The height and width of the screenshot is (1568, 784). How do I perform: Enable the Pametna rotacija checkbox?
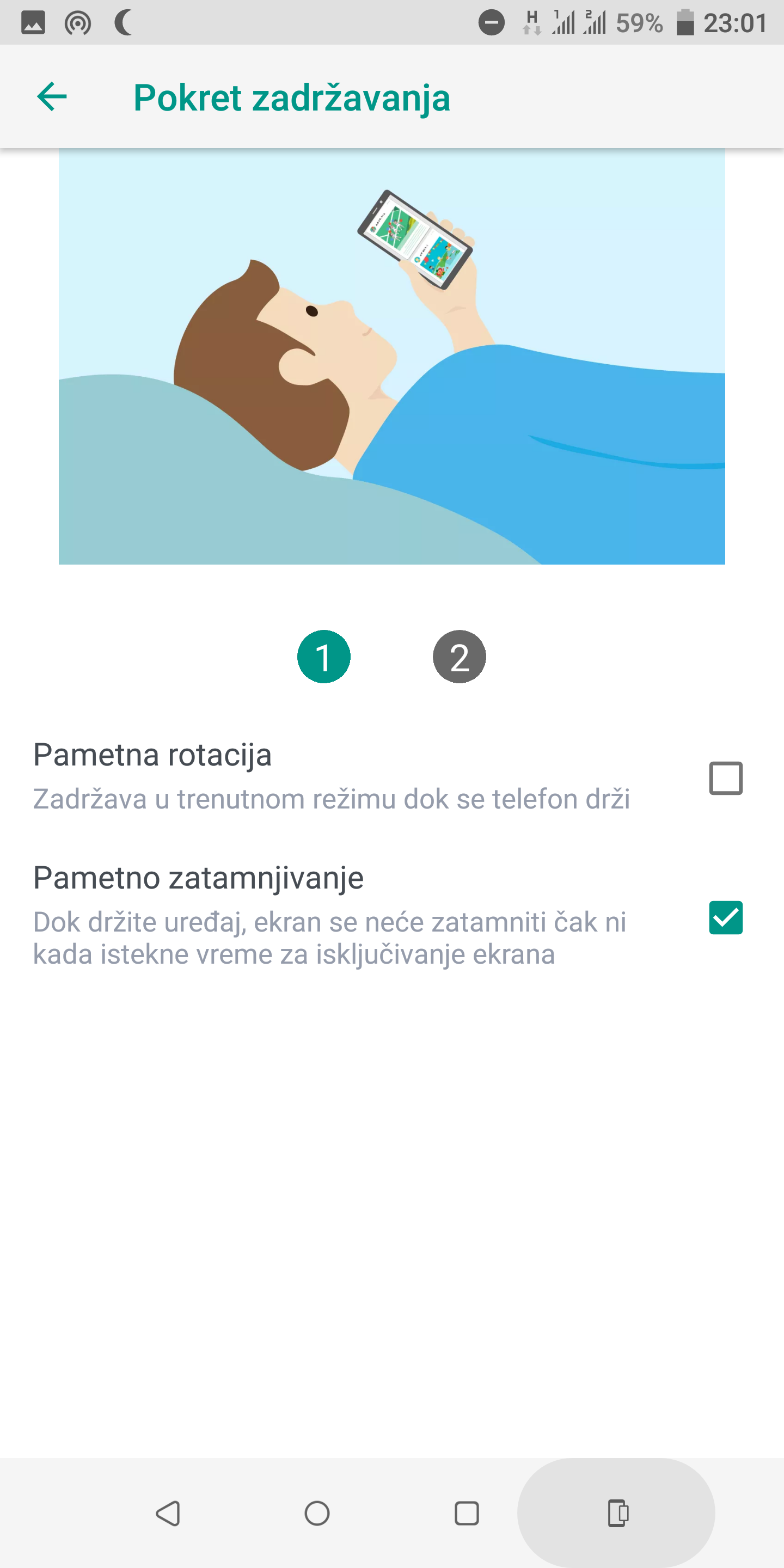pyautogui.click(x=726, y=778)
